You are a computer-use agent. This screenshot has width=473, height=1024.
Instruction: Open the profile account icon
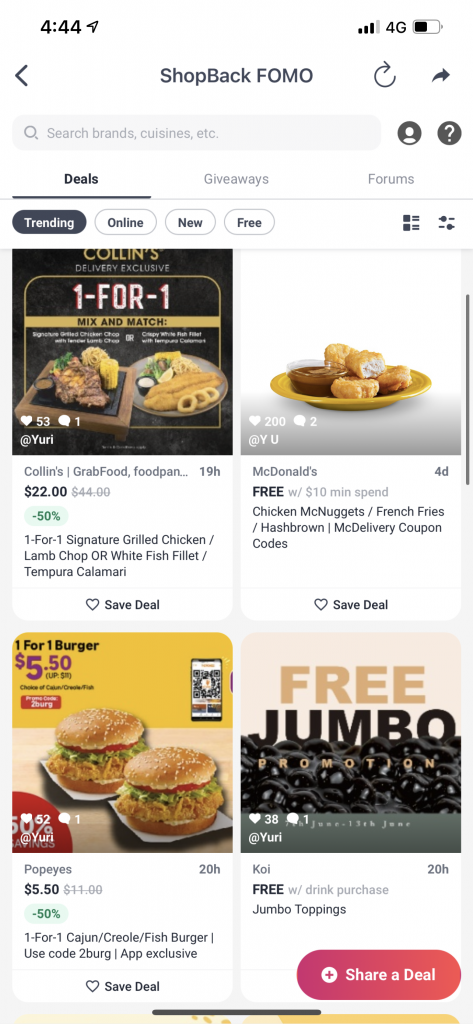point(410,133)
